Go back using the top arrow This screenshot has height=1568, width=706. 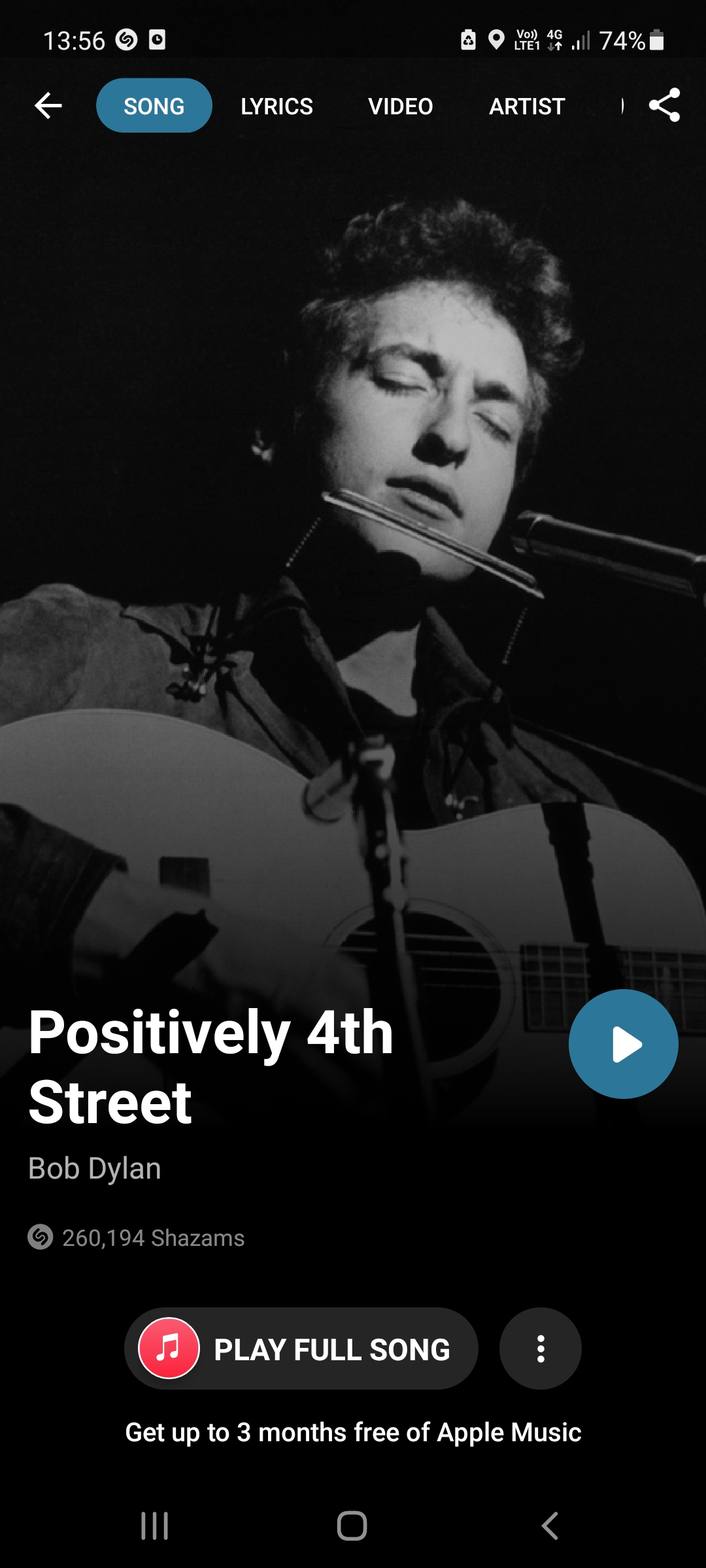click(x=48, y=106)
